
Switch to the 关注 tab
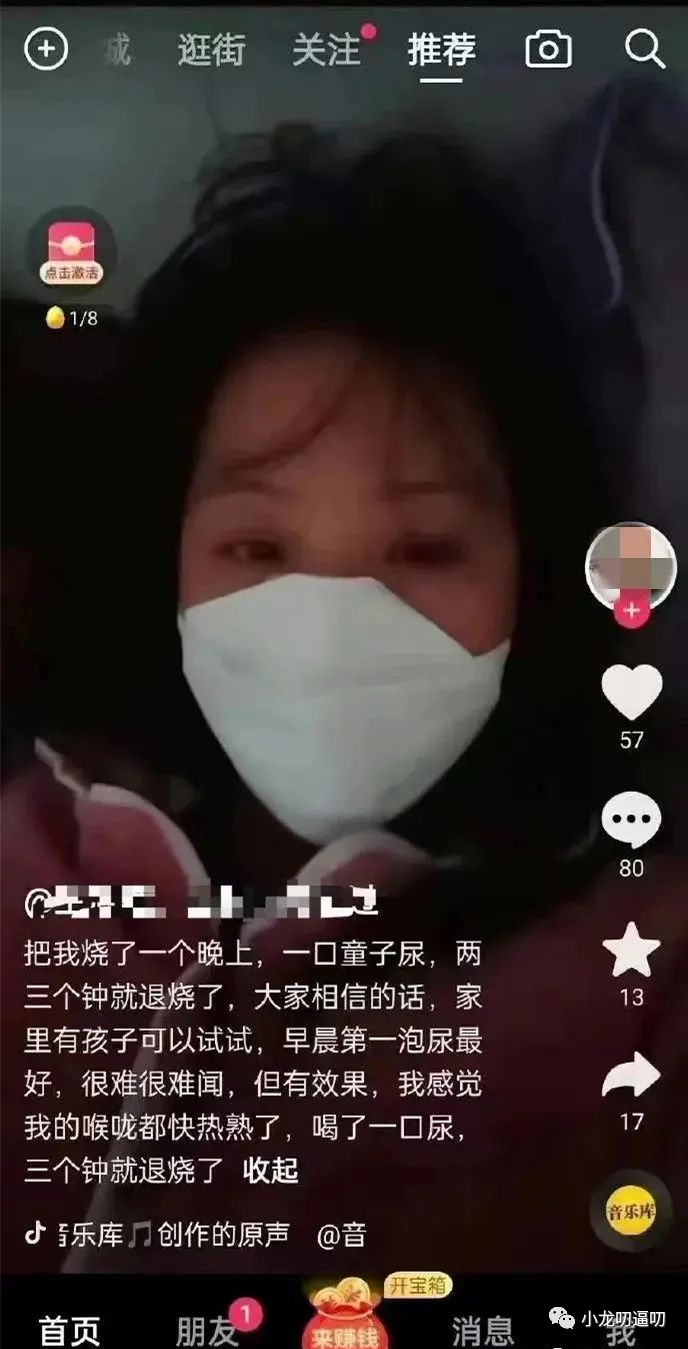326,49
